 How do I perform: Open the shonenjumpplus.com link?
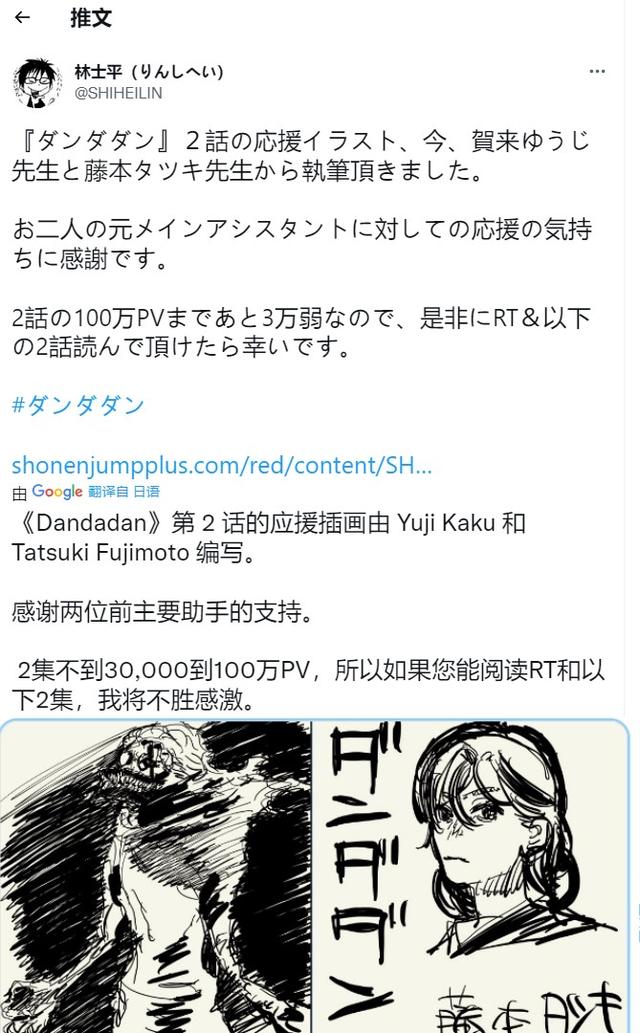(222, 465)
